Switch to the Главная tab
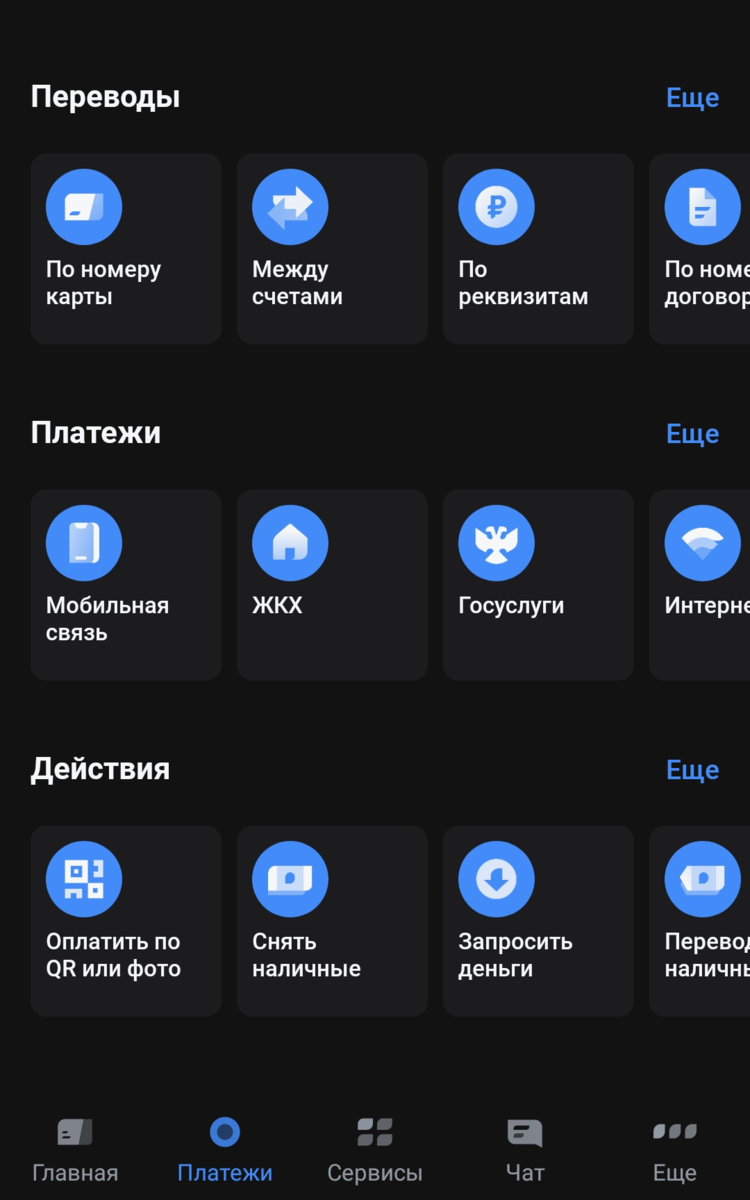Image resolution: width=750 pixels, height=1200 pixels. click(75, 1150)
